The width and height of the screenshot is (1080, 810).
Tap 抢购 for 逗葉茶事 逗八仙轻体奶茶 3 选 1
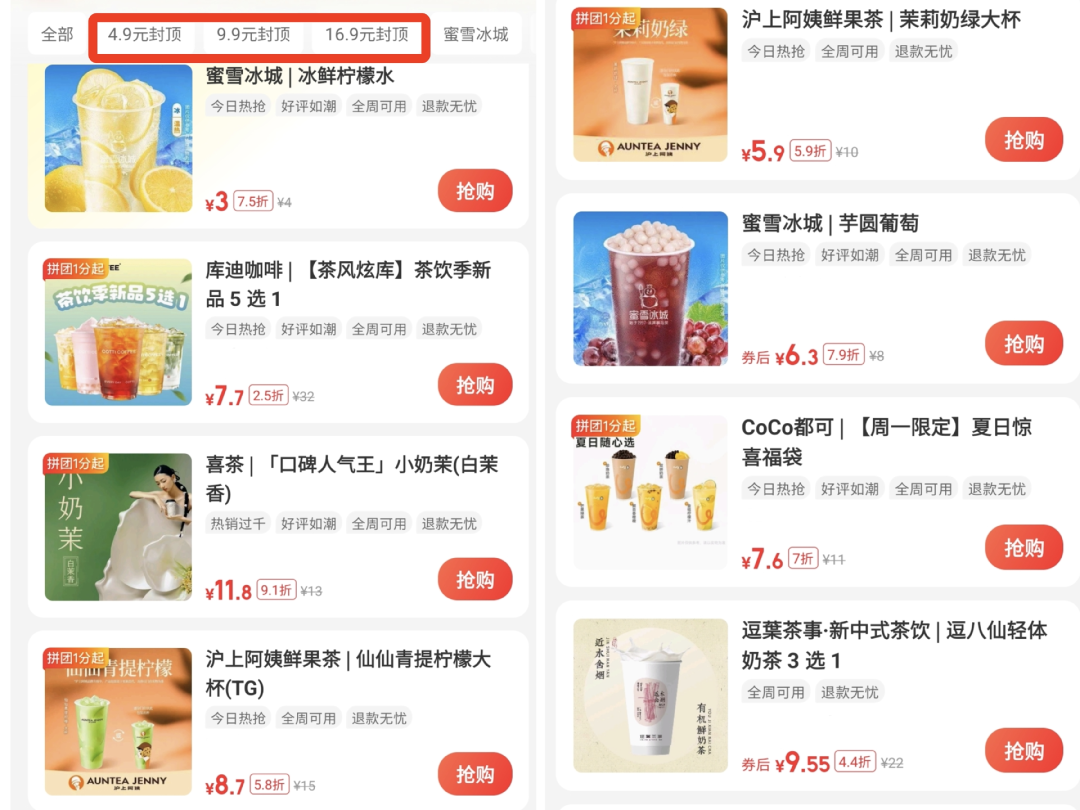point(1023,751)
